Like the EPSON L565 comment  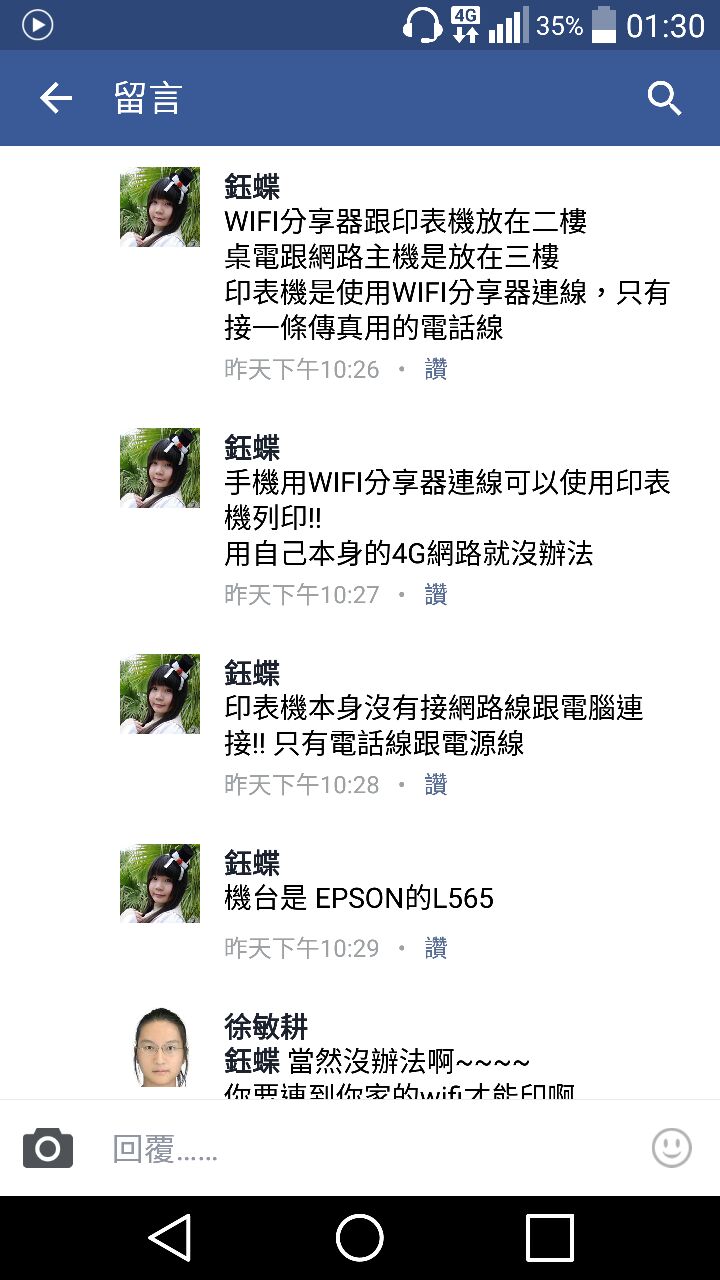point(436,948)
